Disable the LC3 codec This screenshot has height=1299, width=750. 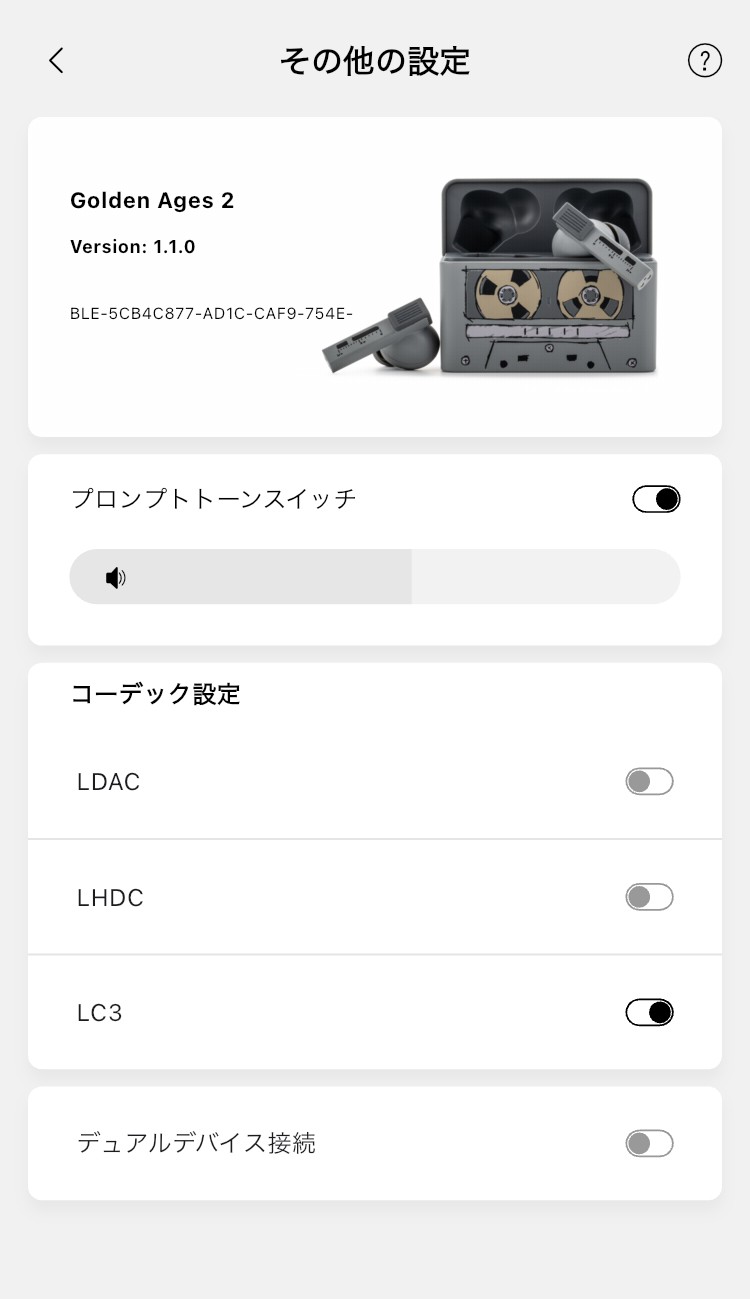pyautogui.click(x=649, y=1013)
